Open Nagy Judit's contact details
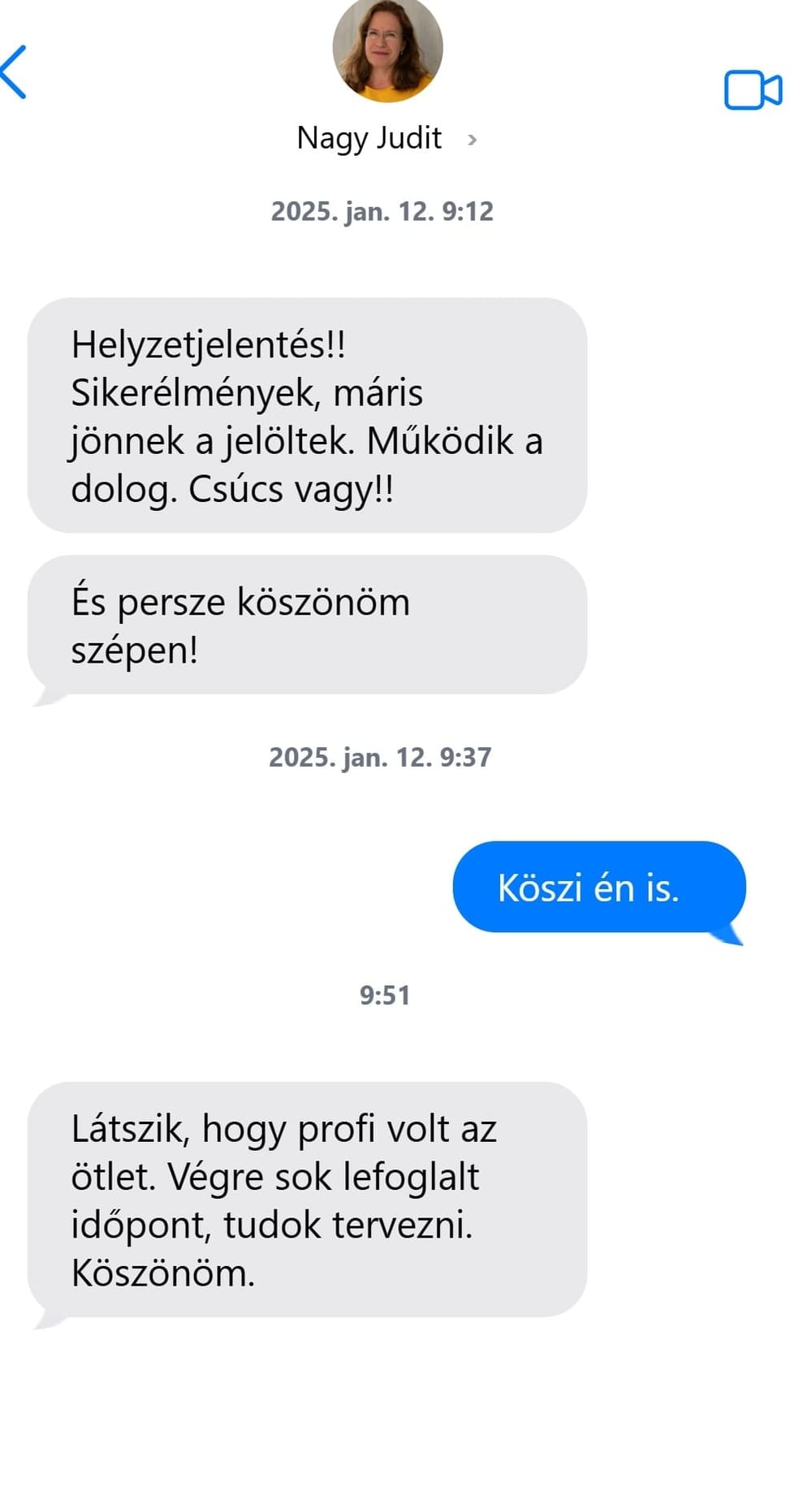Viewport: 812px width, 1509px height. tap(387, 139)
